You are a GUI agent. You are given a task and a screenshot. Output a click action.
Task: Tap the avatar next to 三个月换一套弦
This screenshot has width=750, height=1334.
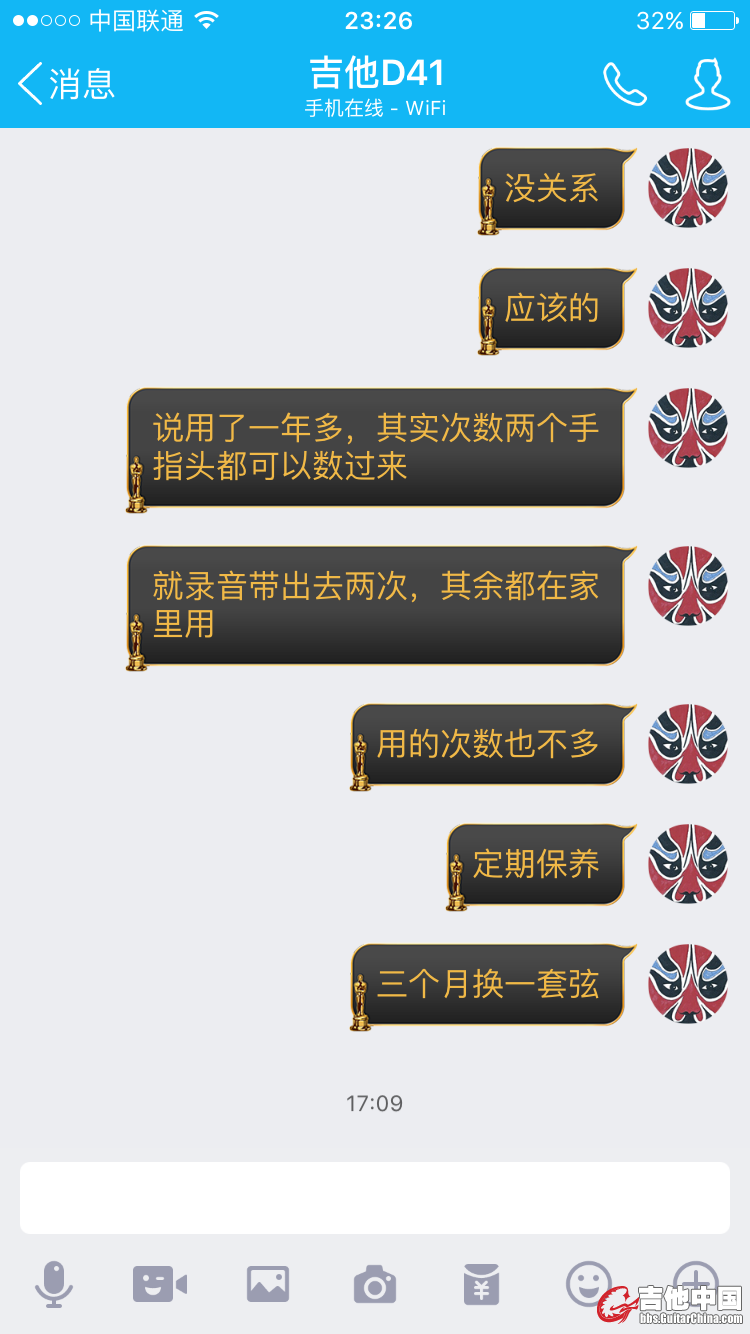coord(688,984)
